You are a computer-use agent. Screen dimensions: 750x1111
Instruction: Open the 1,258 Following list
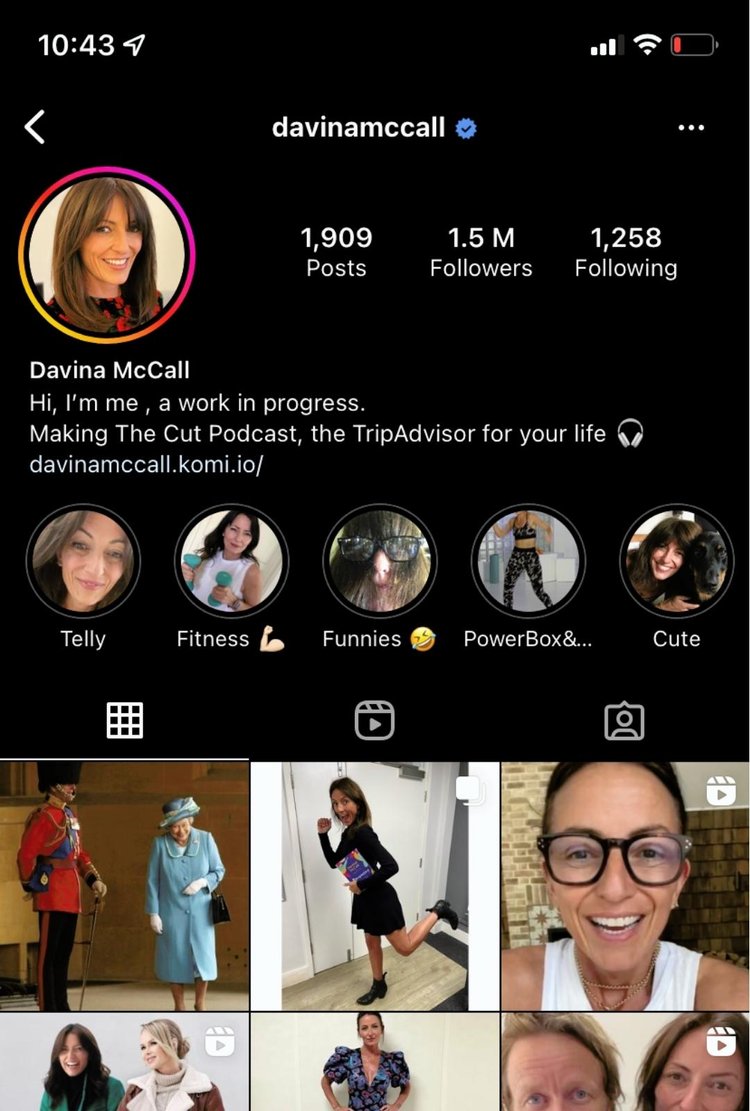pos(625,251)
